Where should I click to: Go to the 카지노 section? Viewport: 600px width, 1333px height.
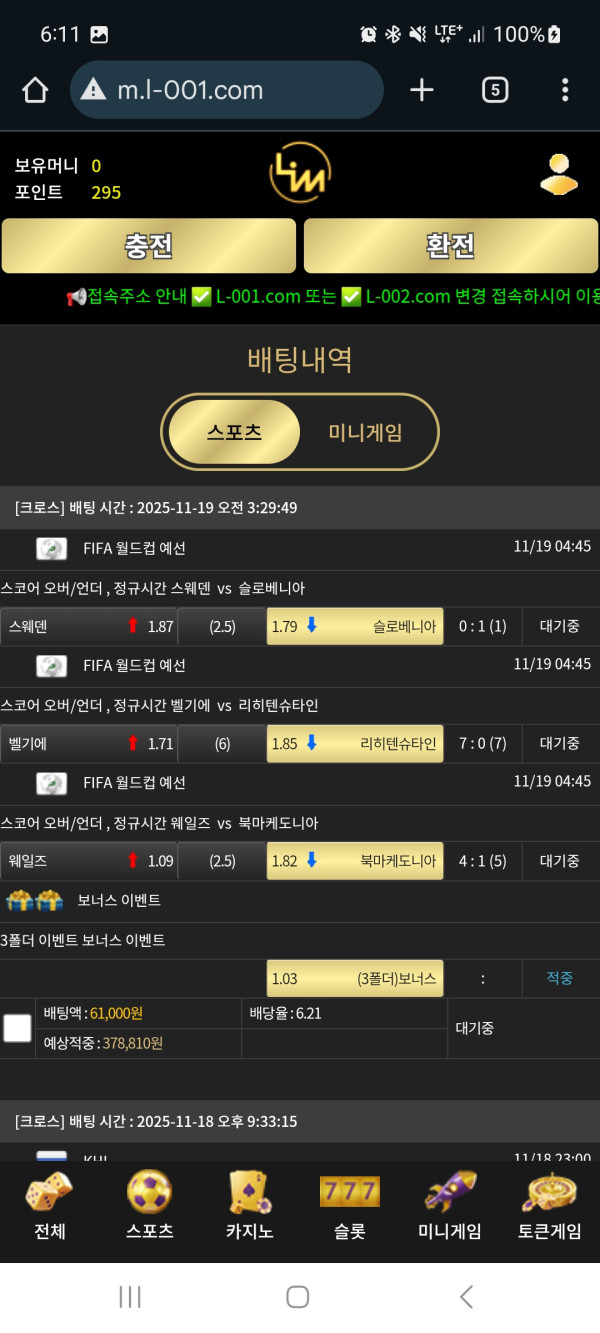click(249, 1206)
